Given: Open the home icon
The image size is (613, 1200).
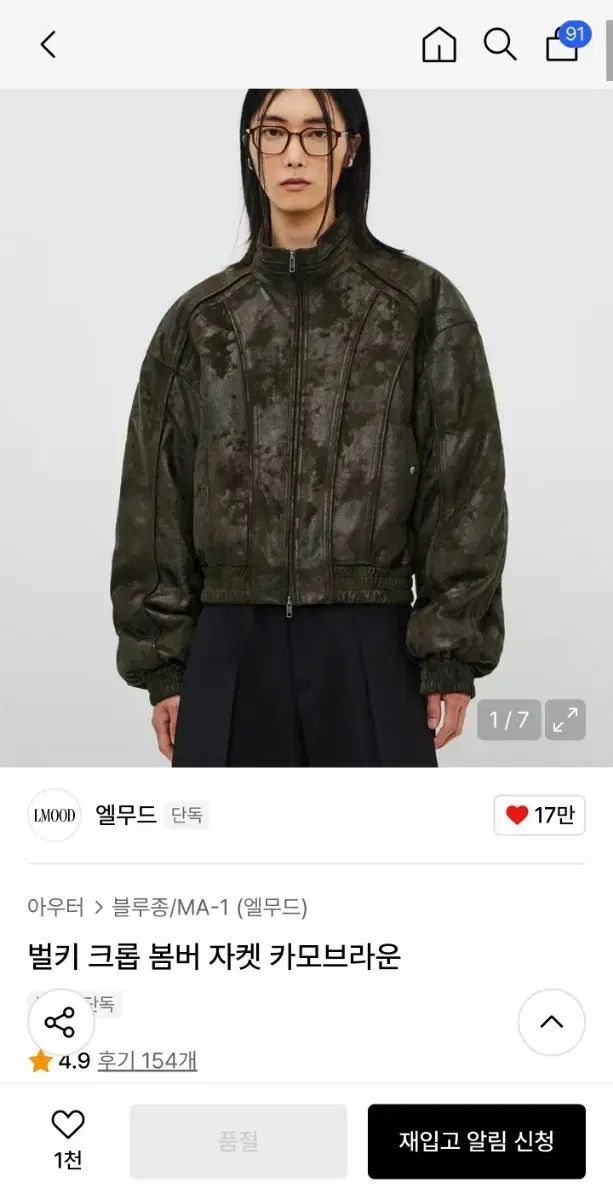Looking at the screenshot, I should [439, 45].
